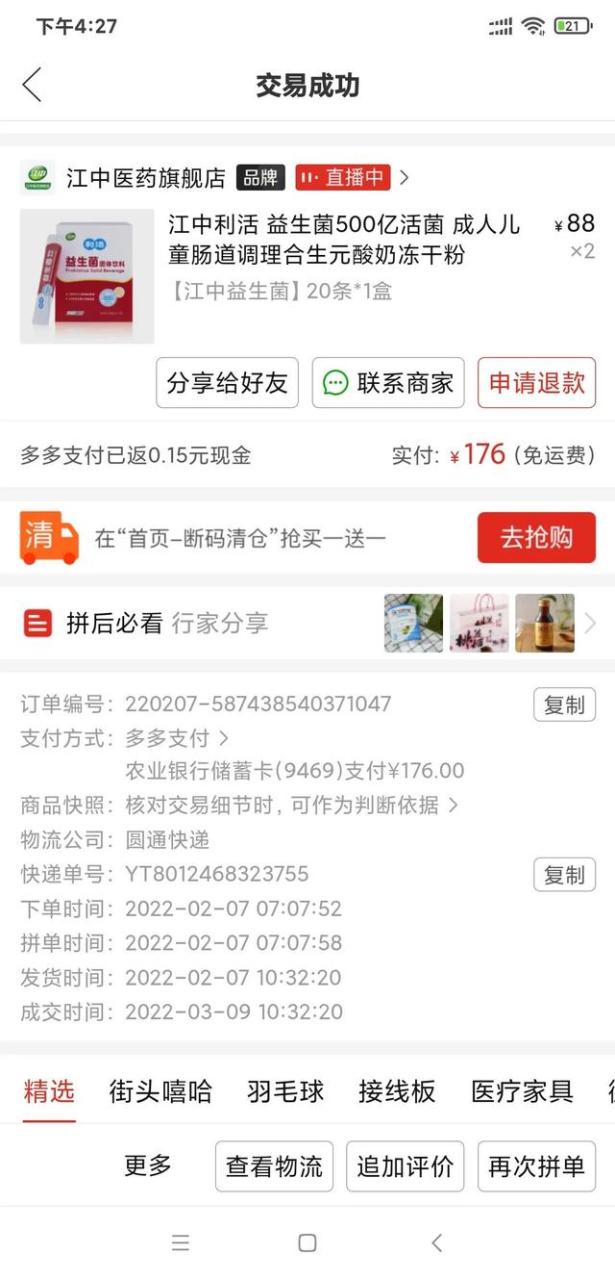
Task: Tap 再次拼单 to reorder
Action: (x=536, y=1166)
